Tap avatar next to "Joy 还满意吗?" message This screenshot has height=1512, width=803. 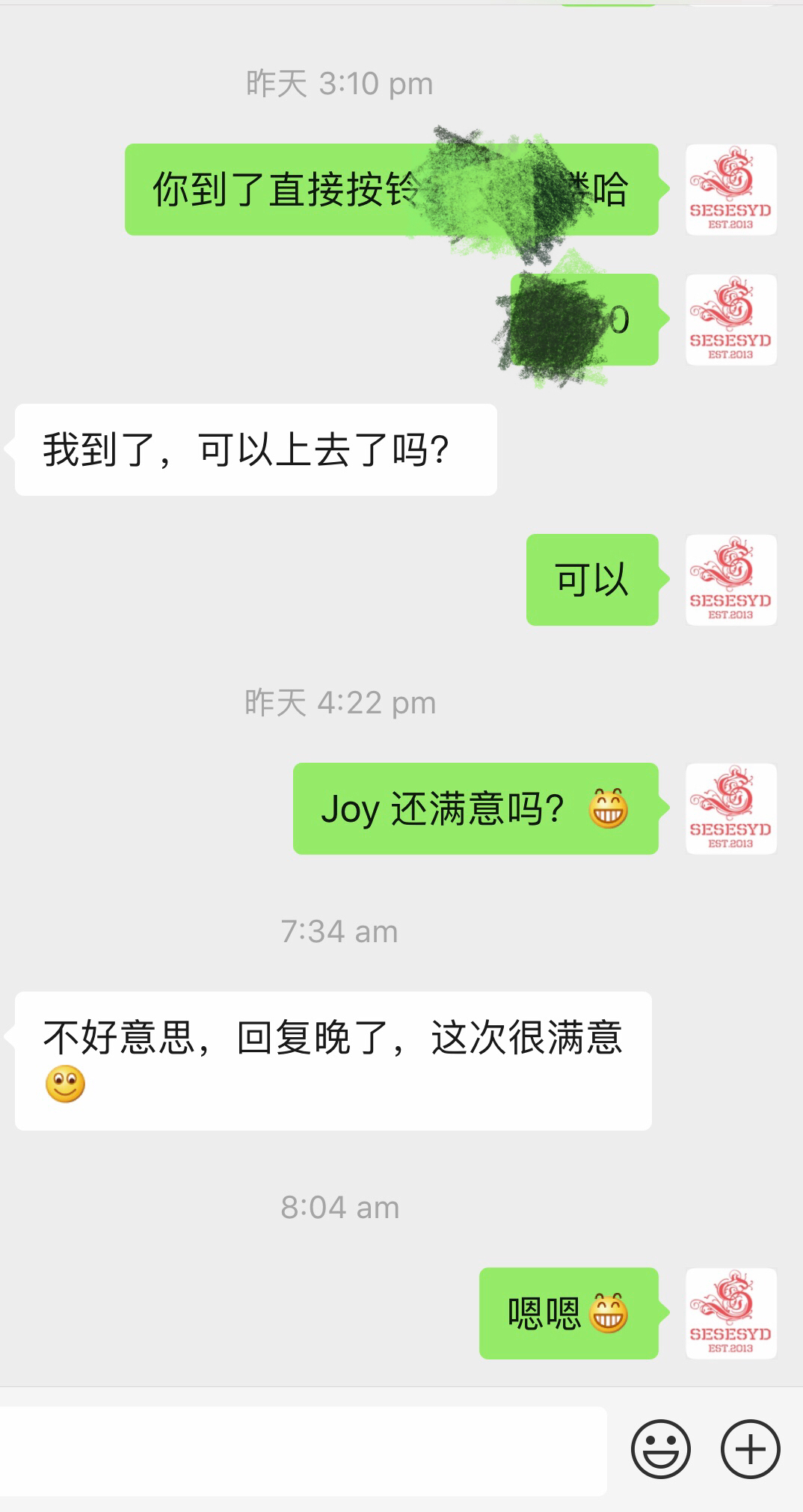coord(730,808)
